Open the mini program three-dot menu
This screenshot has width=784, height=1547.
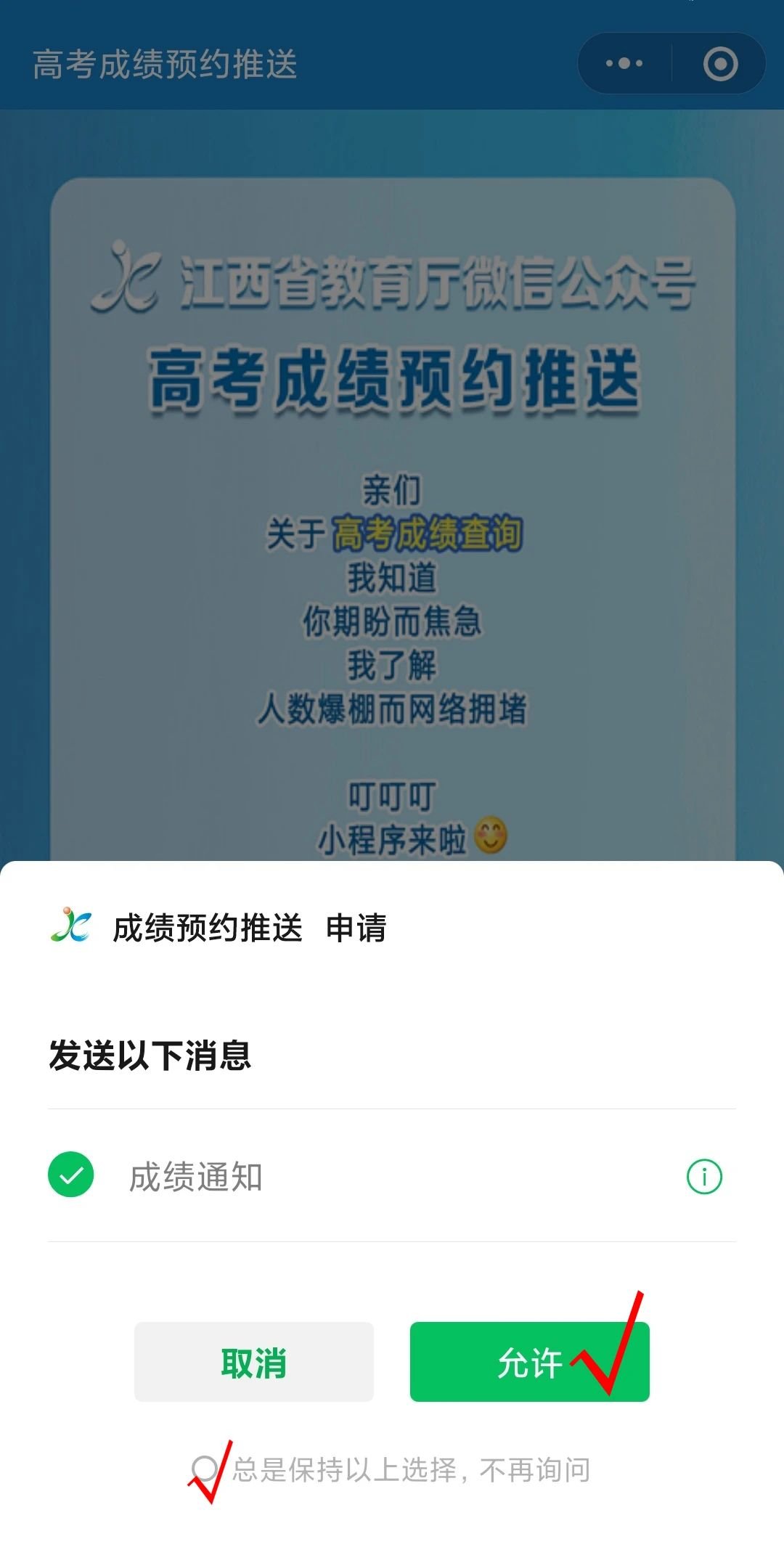(624, 64)
